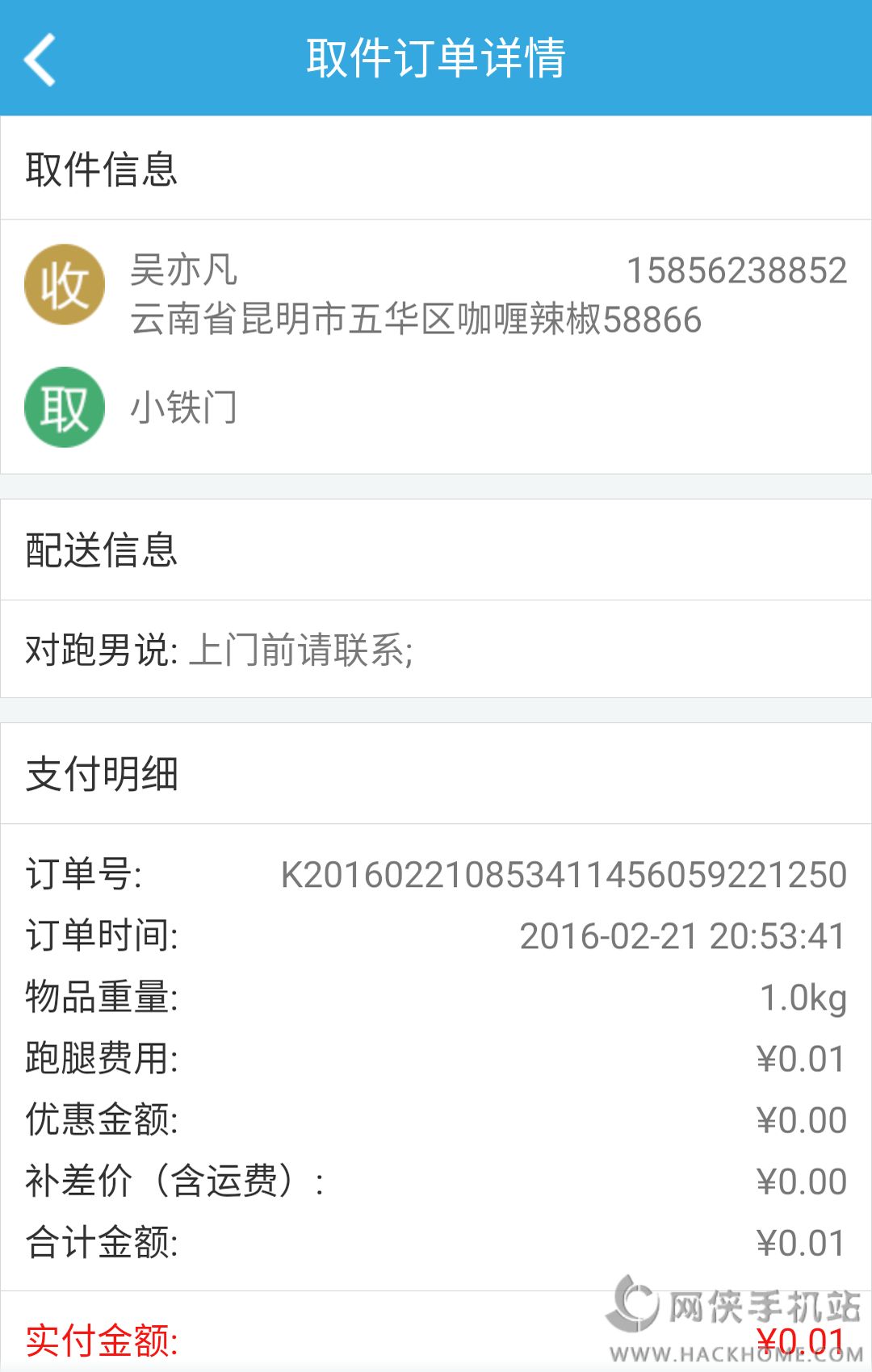
Task: Go back from pickup order details
Action: pyautogui.click(x=40, y=59)
